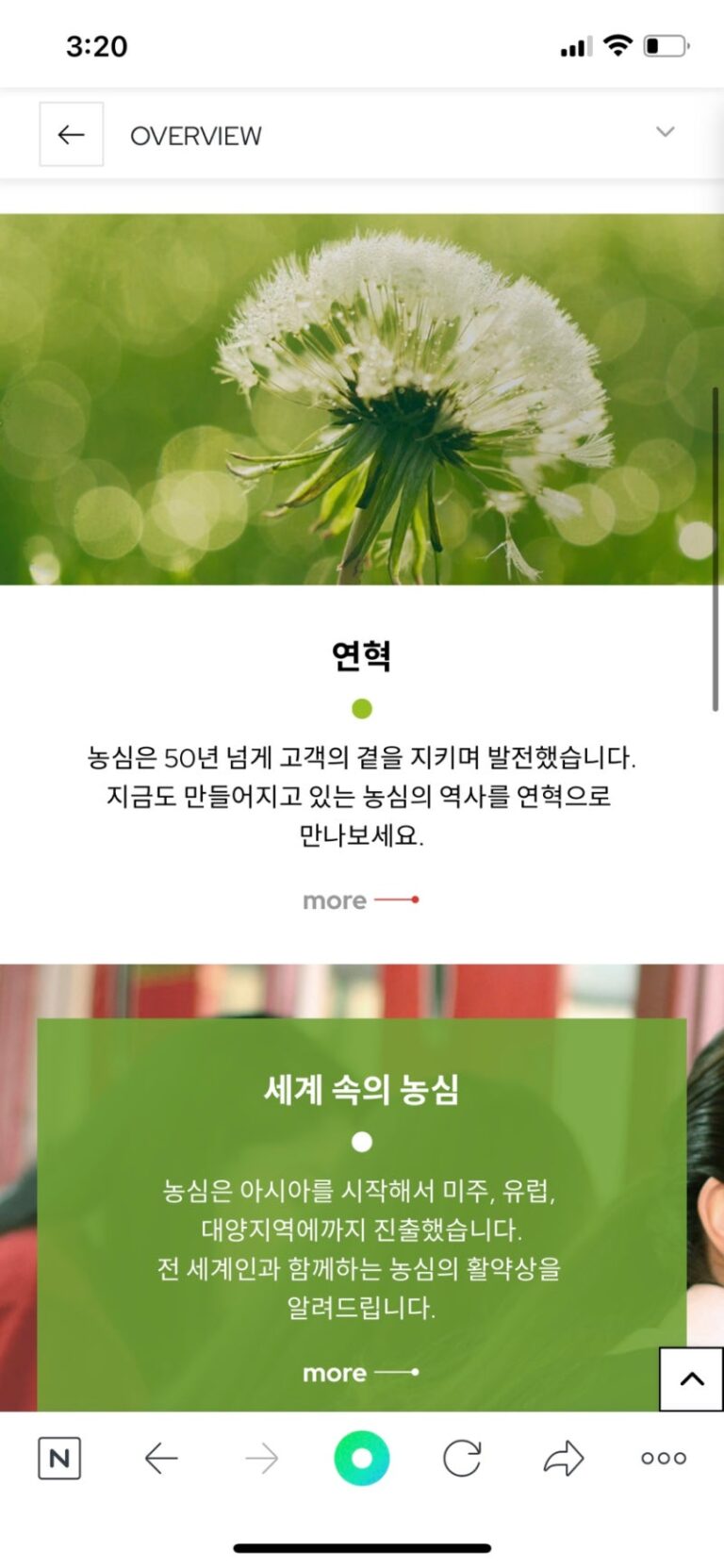Expand the OVERVIEW dropdown chevron
724x1568 pixels.
(x=666, y=132)
